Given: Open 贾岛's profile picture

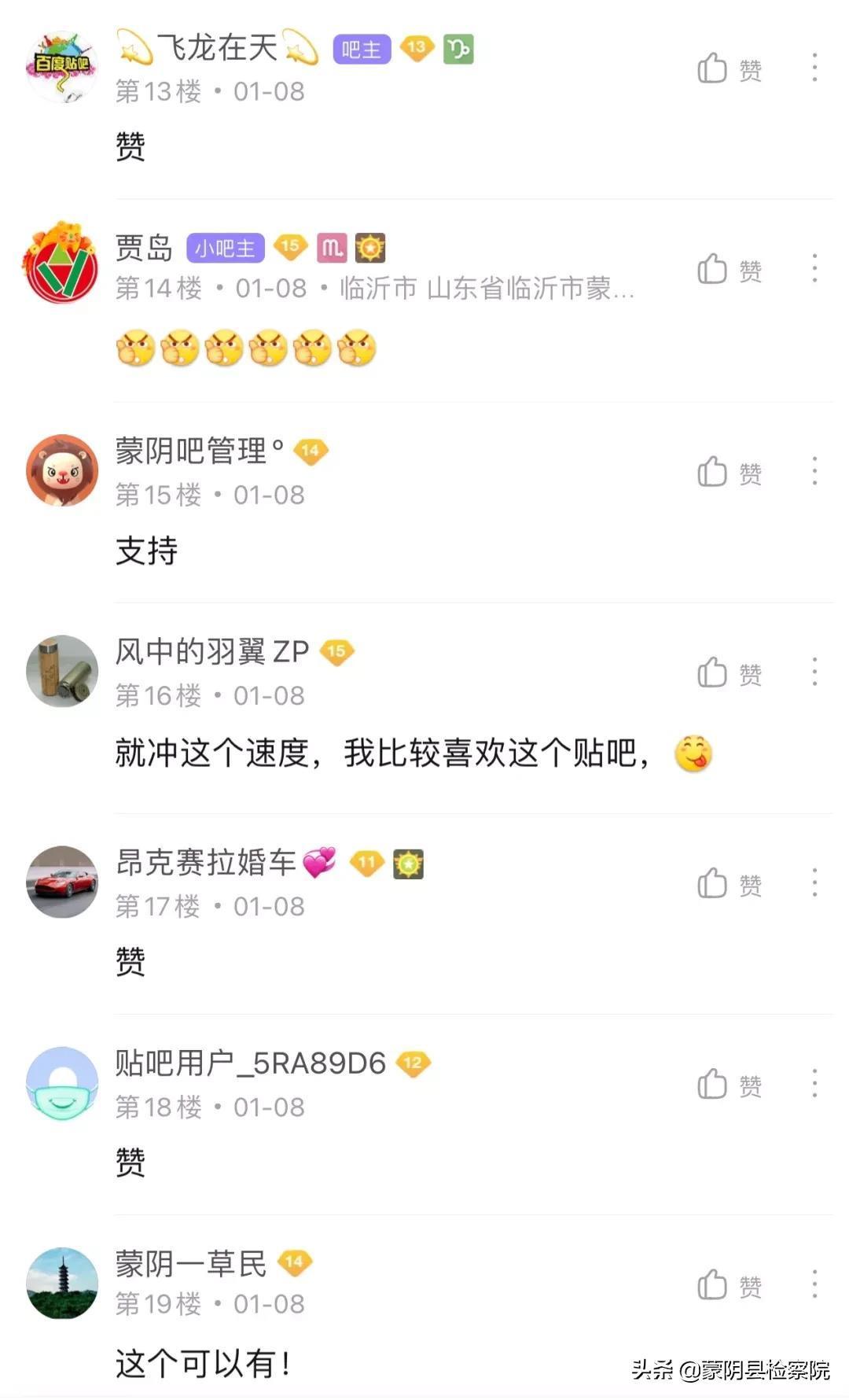Looking at the screenshot, I should pyautogui.click(x=62, y=267).
